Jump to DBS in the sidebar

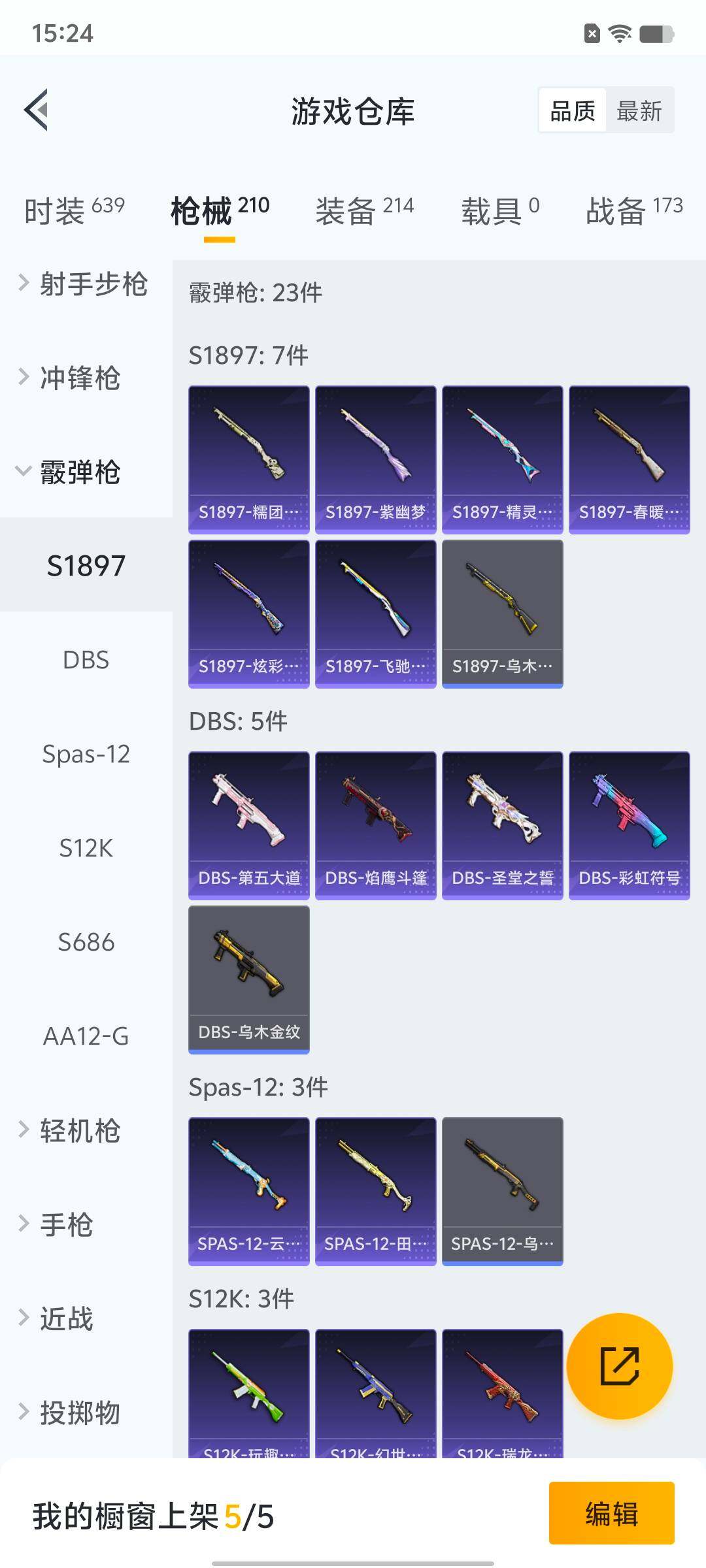[86, 660]
